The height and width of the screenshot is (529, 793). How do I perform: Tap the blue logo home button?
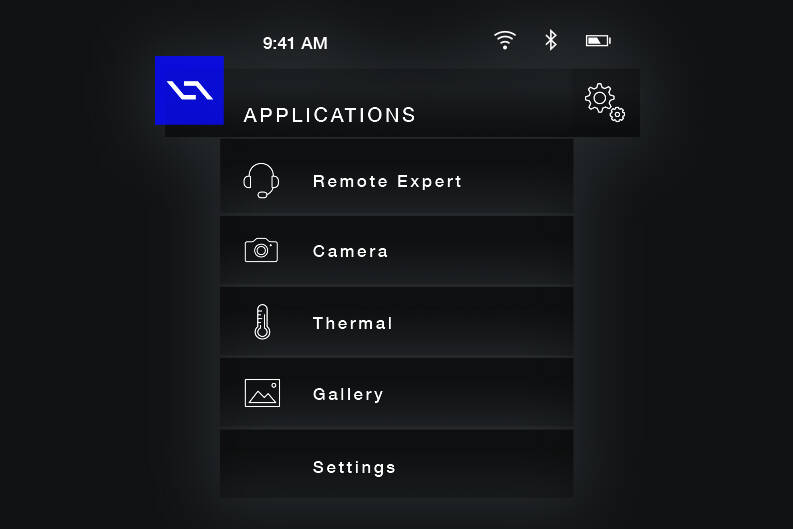point(190,91)
